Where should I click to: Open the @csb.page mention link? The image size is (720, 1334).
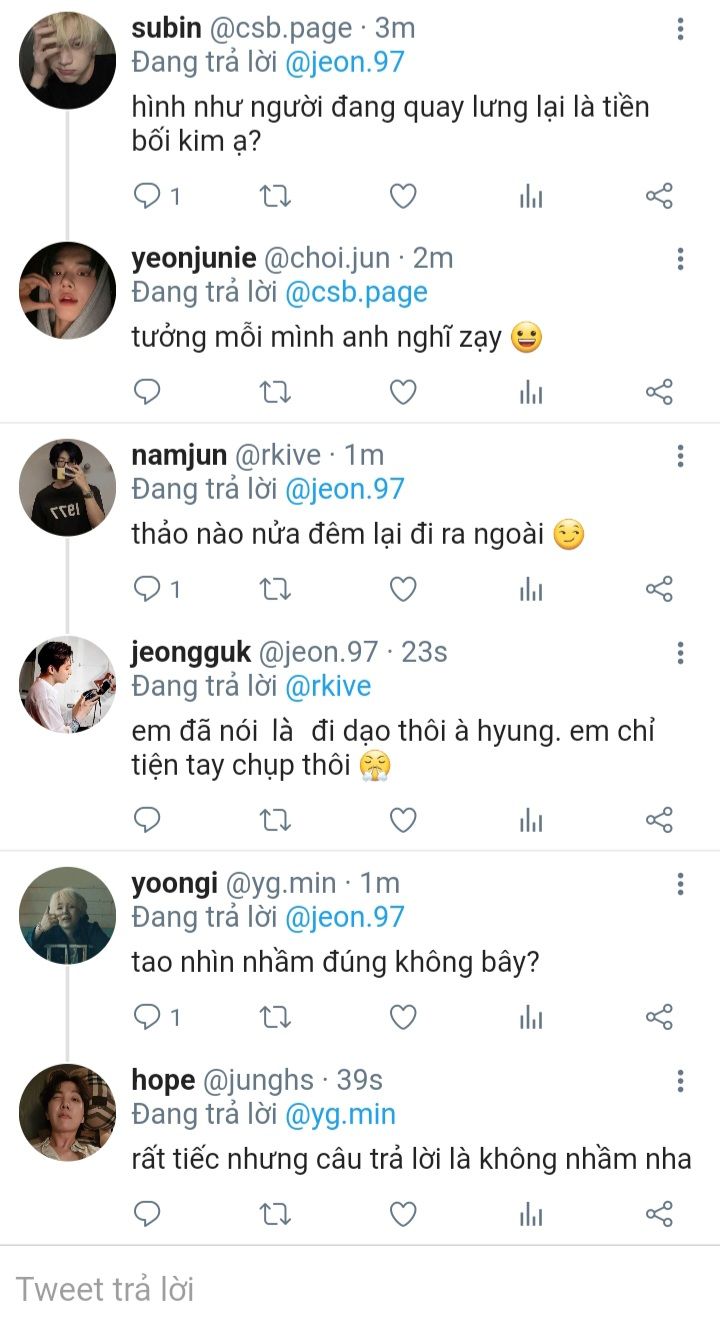coord(356,292)
